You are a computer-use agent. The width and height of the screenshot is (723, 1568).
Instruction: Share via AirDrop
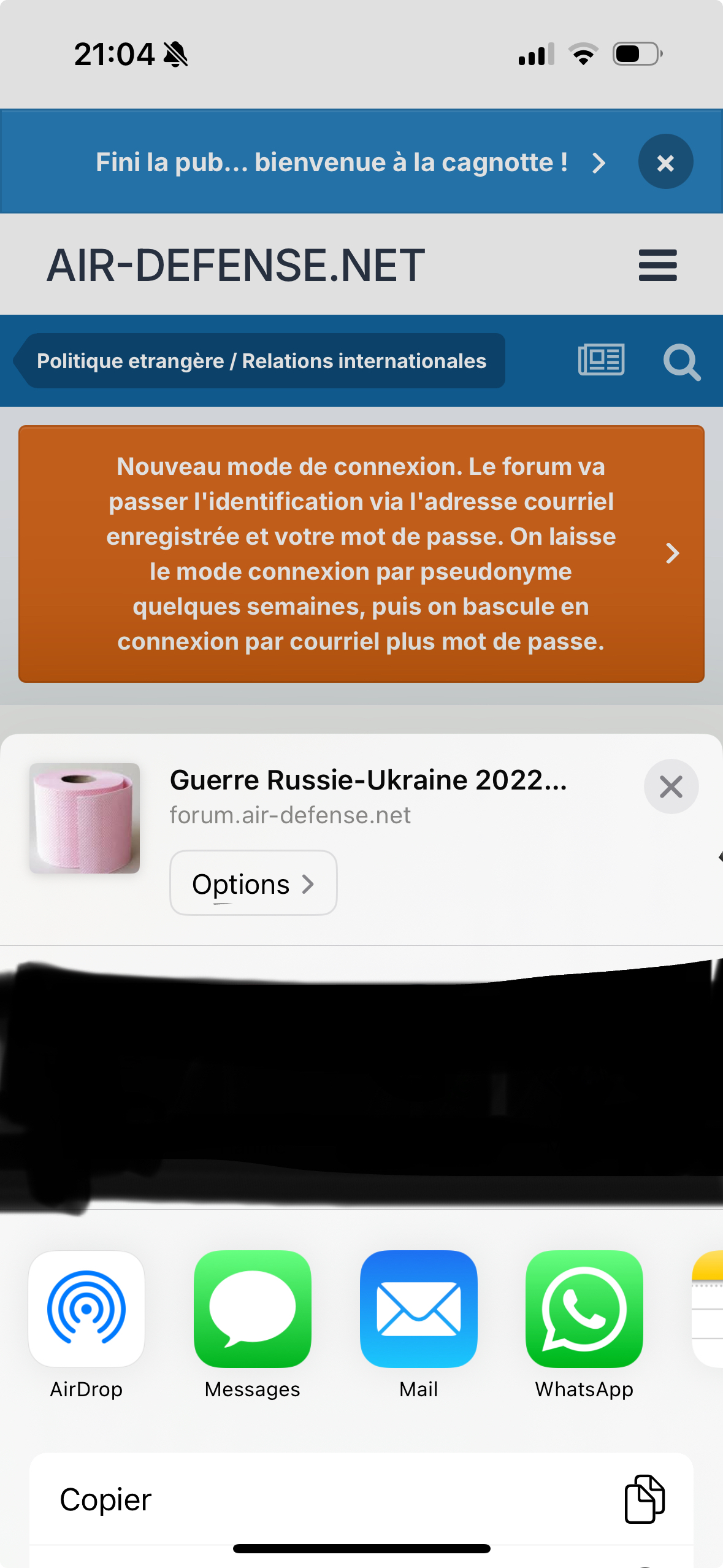tap(86, 1310)
